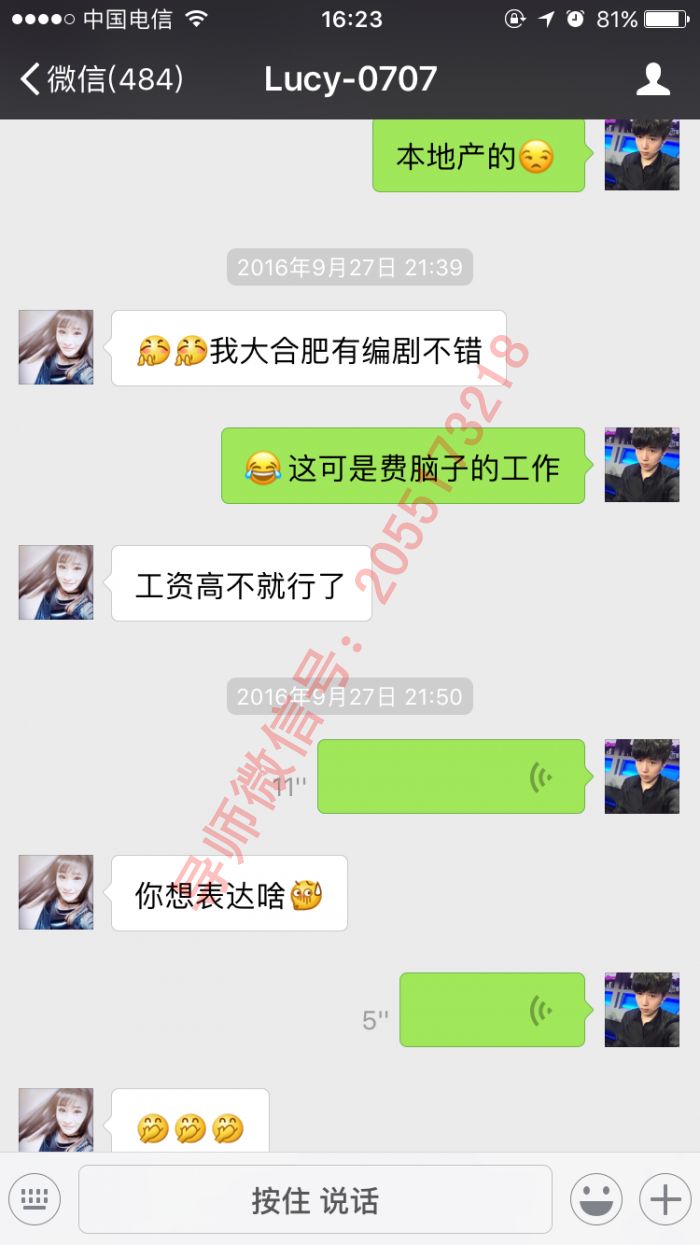Image resolution: width=700 pixels, height=1245 pixels.
Task: Tap 按住 说话 voice button
Action: tap(315, 1199)
